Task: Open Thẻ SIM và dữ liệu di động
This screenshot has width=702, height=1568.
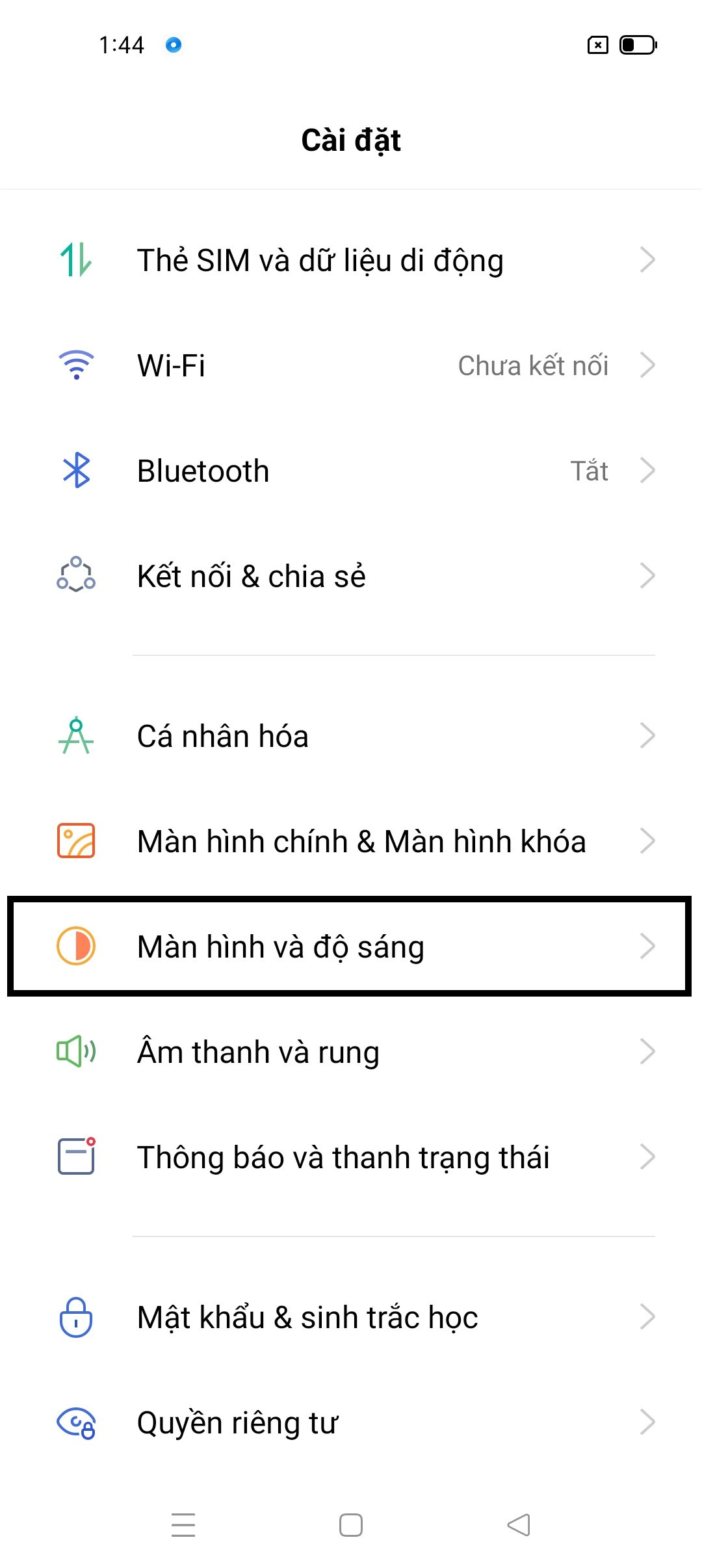Action: 351,260
